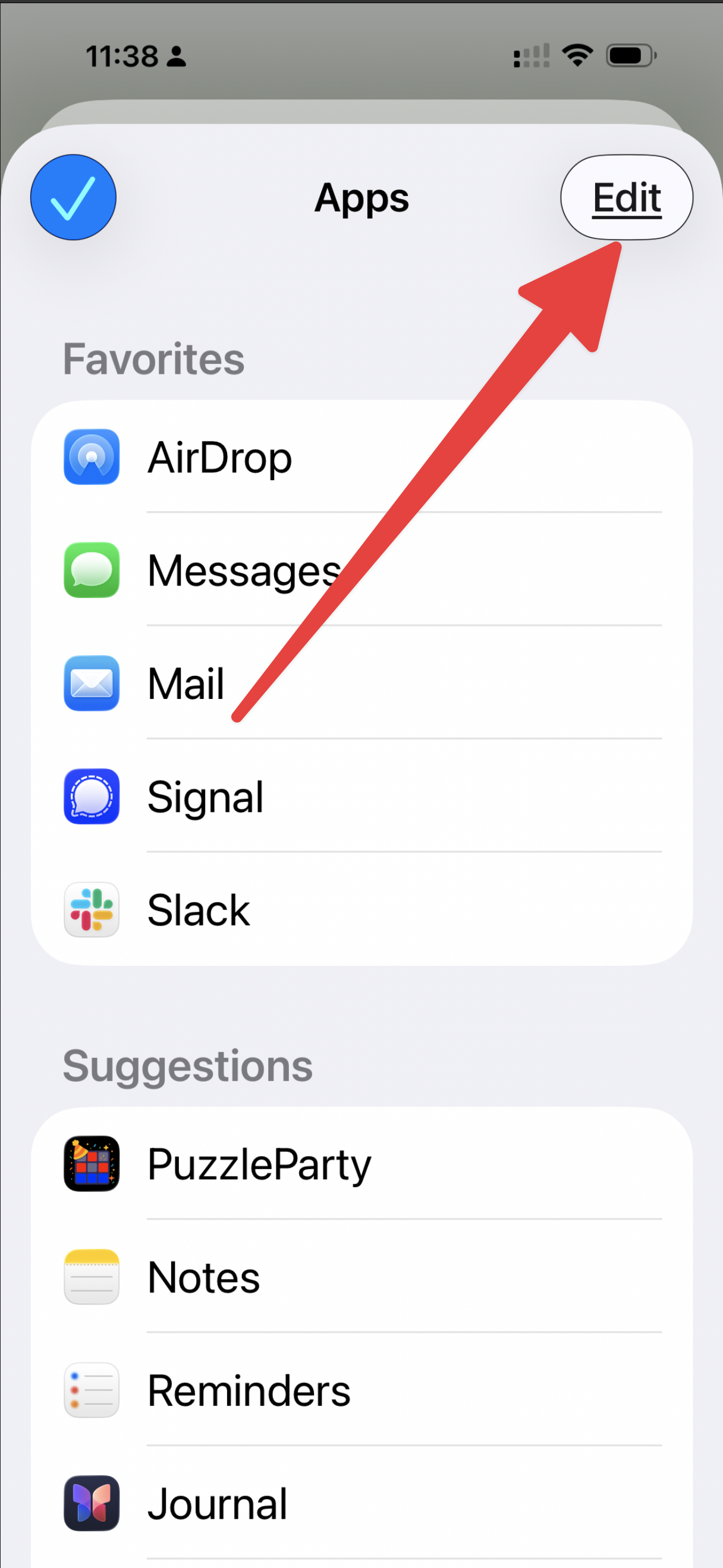This screenshot has width=723, height=1568.
Task: Tap the Wi-Fi icon in the status bar
Action: click(x=577, y=55)
